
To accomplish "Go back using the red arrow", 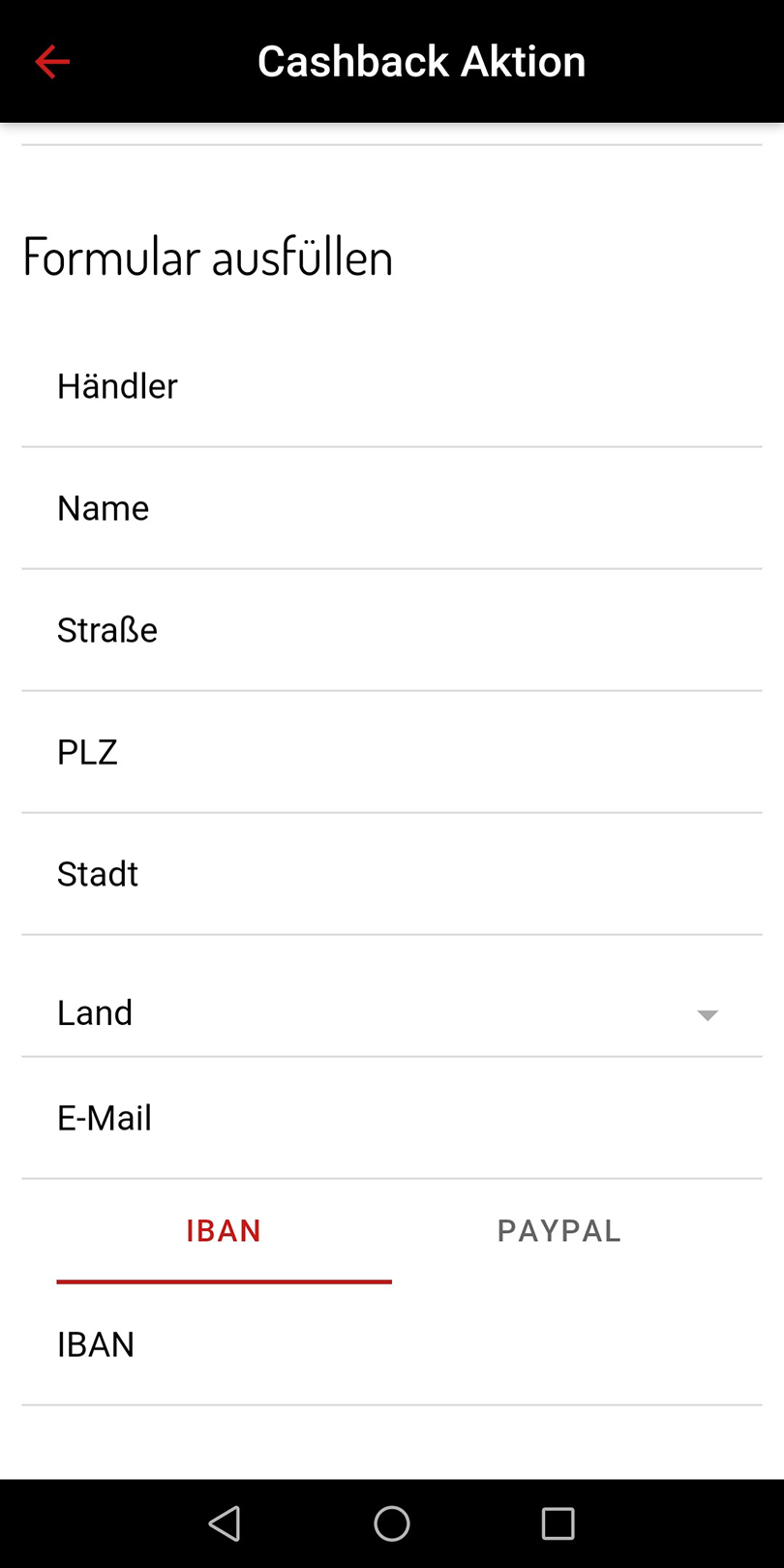I will click(x=52, y=62).
